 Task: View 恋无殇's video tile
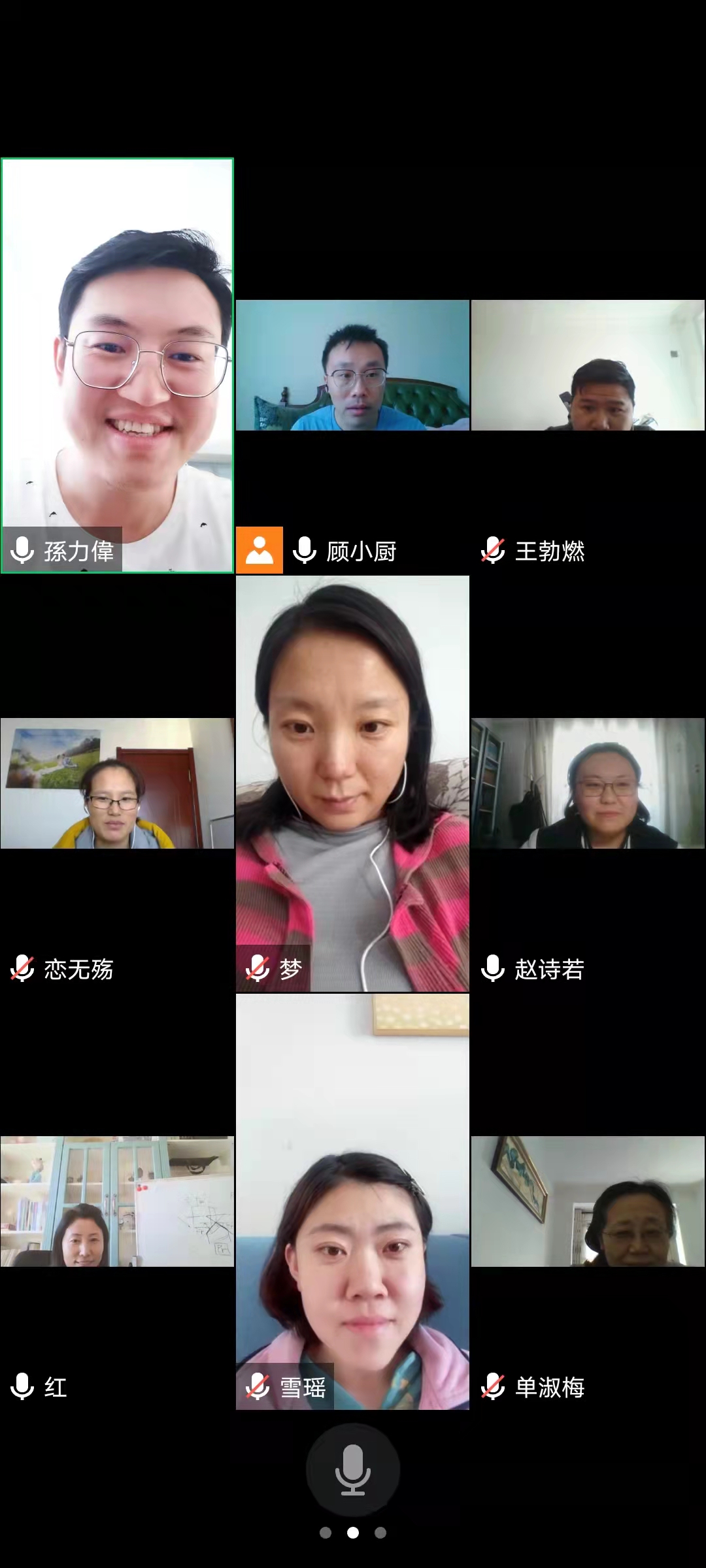point(118,784)
